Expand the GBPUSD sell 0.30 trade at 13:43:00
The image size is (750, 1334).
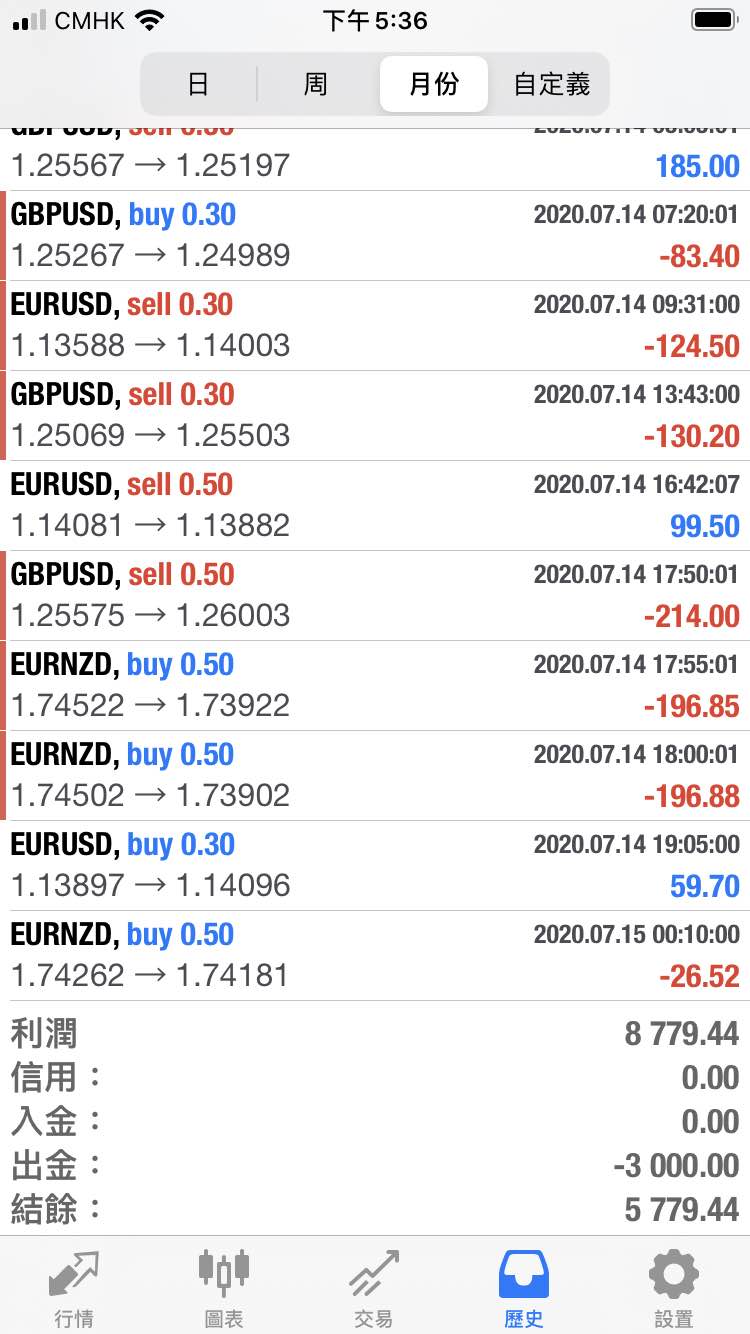[375, 416]
